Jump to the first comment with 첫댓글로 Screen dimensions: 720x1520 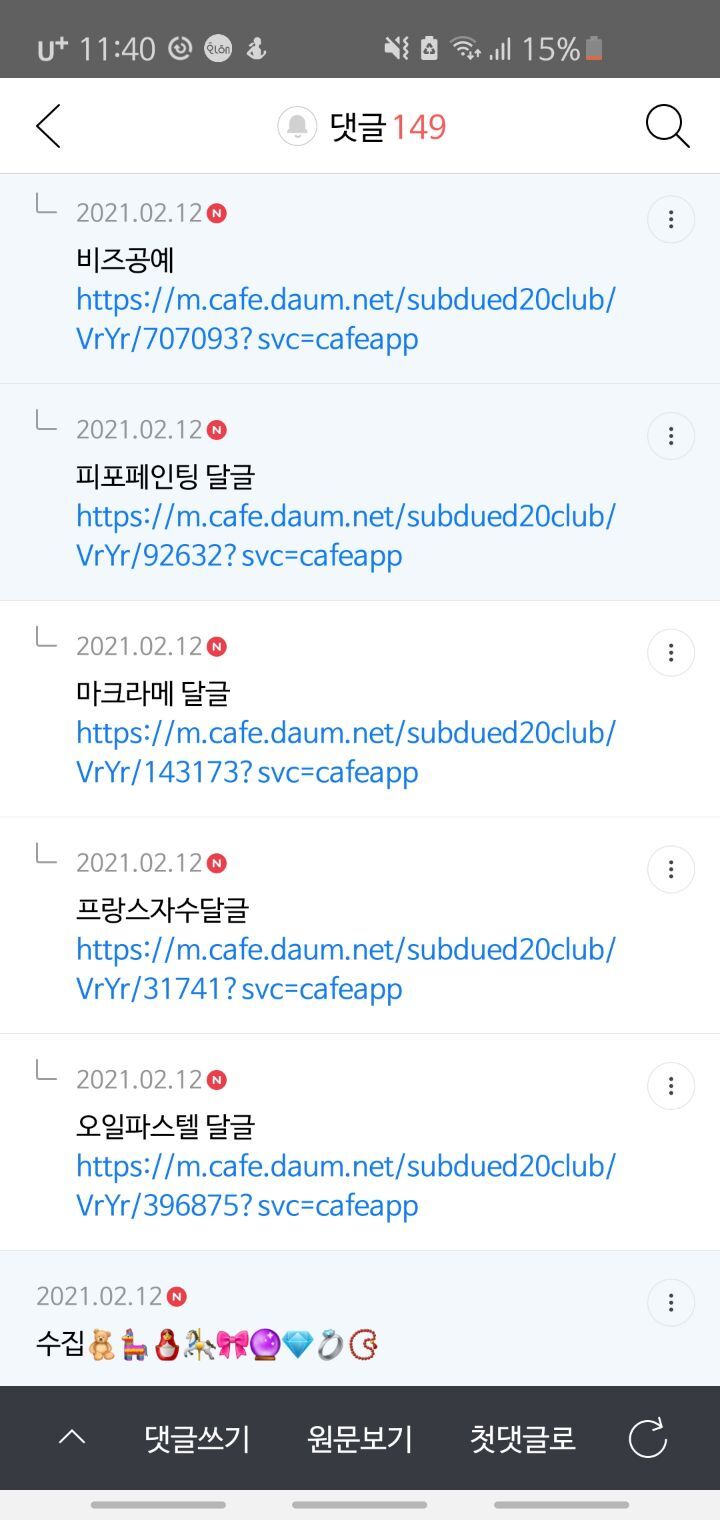[522, 1439]
